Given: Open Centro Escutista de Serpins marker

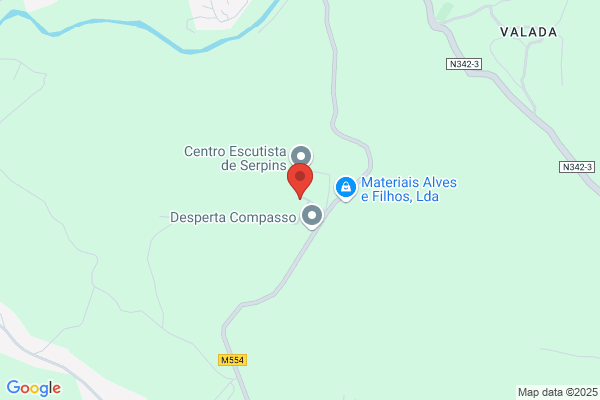Looking at the screenshot, I should pos(301,156).
